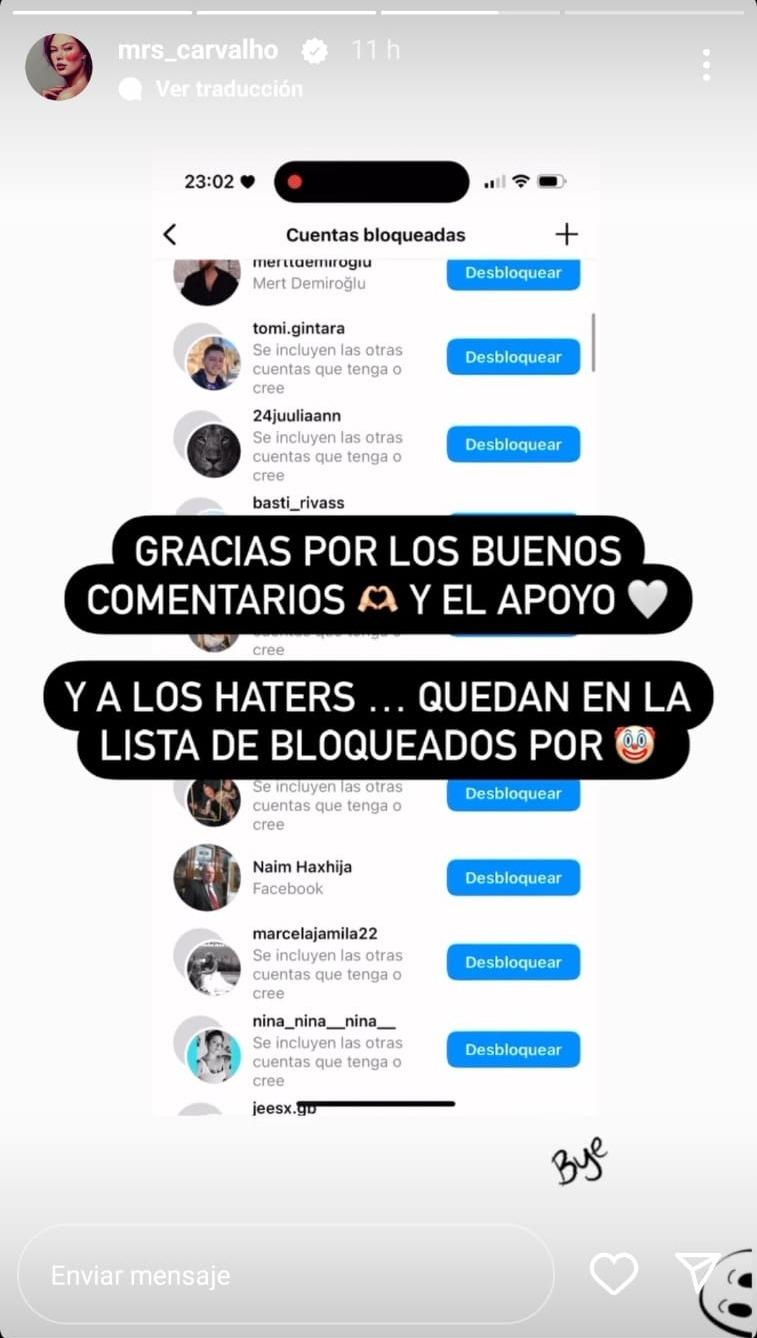Viewport: 757px width, 1338px height.
Task: Desbloquear marcelajamila22
Action: click(513, 962)
